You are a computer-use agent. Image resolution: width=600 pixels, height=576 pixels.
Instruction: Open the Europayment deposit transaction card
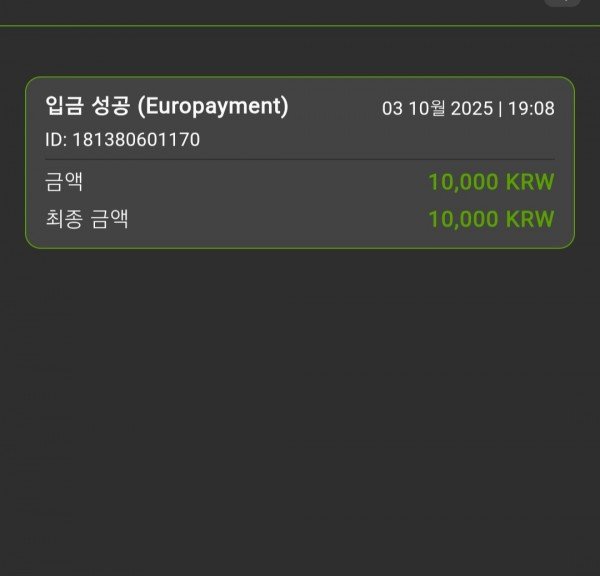pyautogui.click(x=300, y=163)
